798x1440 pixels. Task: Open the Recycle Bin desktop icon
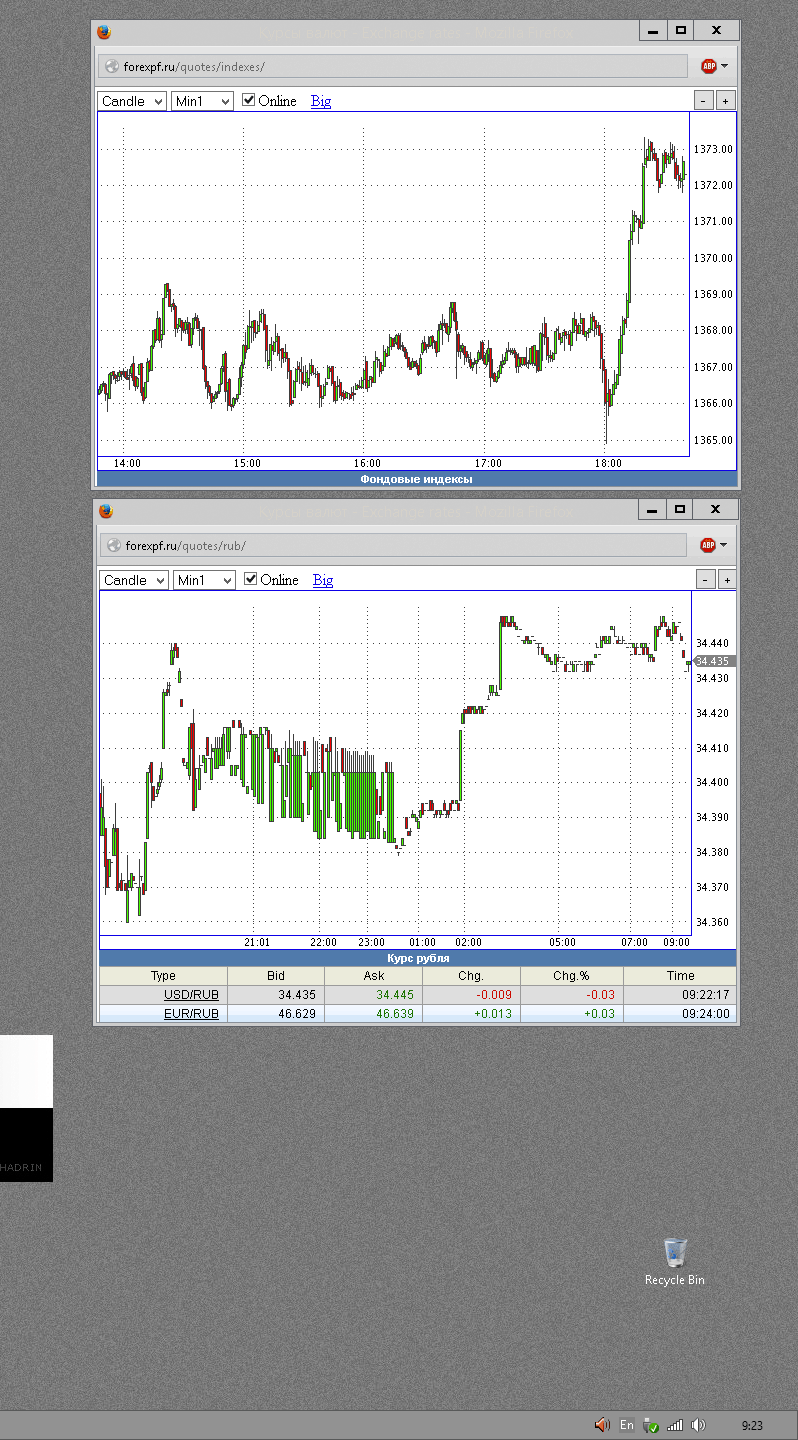(x=675, y=1261)
